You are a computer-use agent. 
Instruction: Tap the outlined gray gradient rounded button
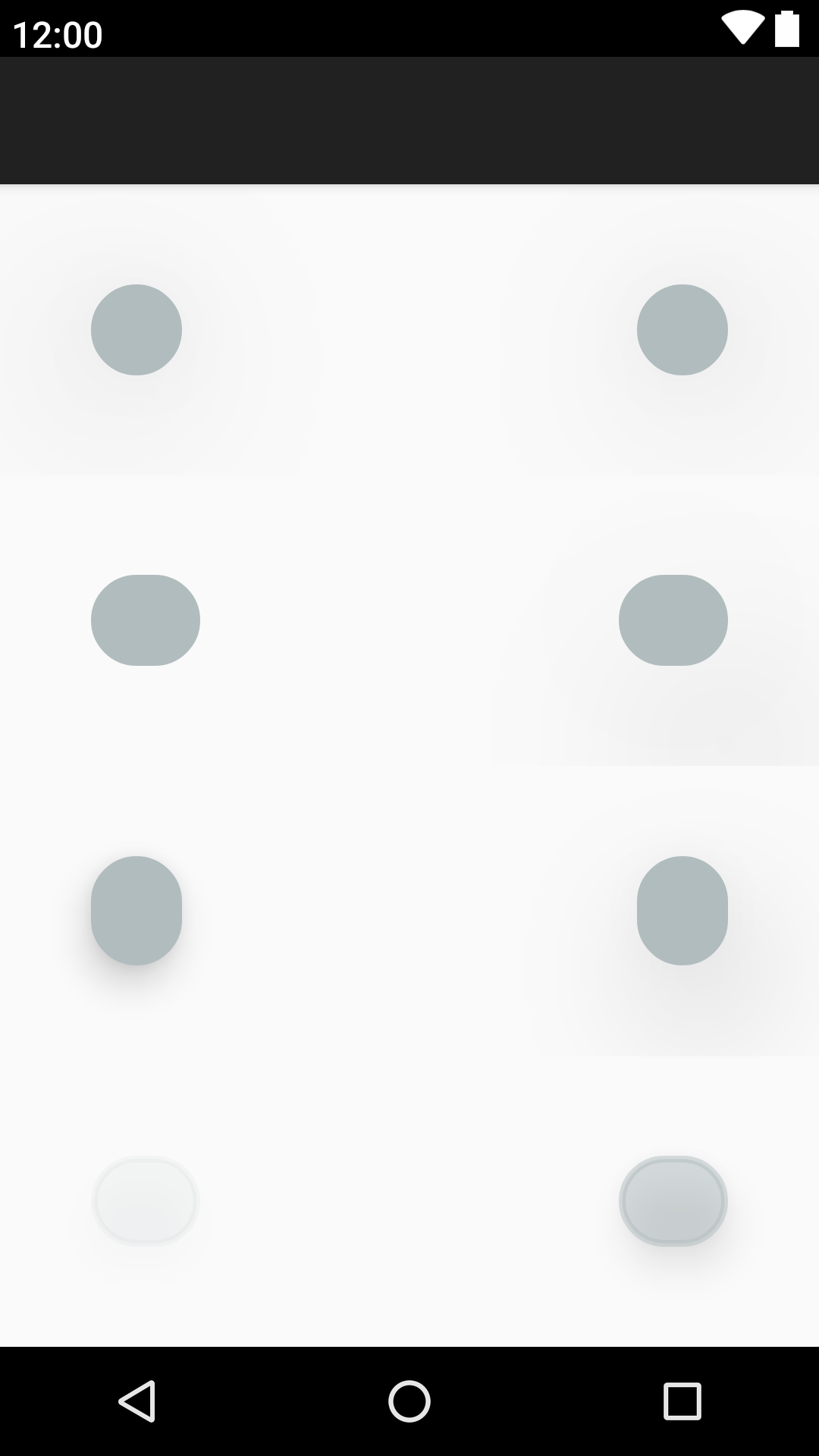click(x=673, y=1201)
